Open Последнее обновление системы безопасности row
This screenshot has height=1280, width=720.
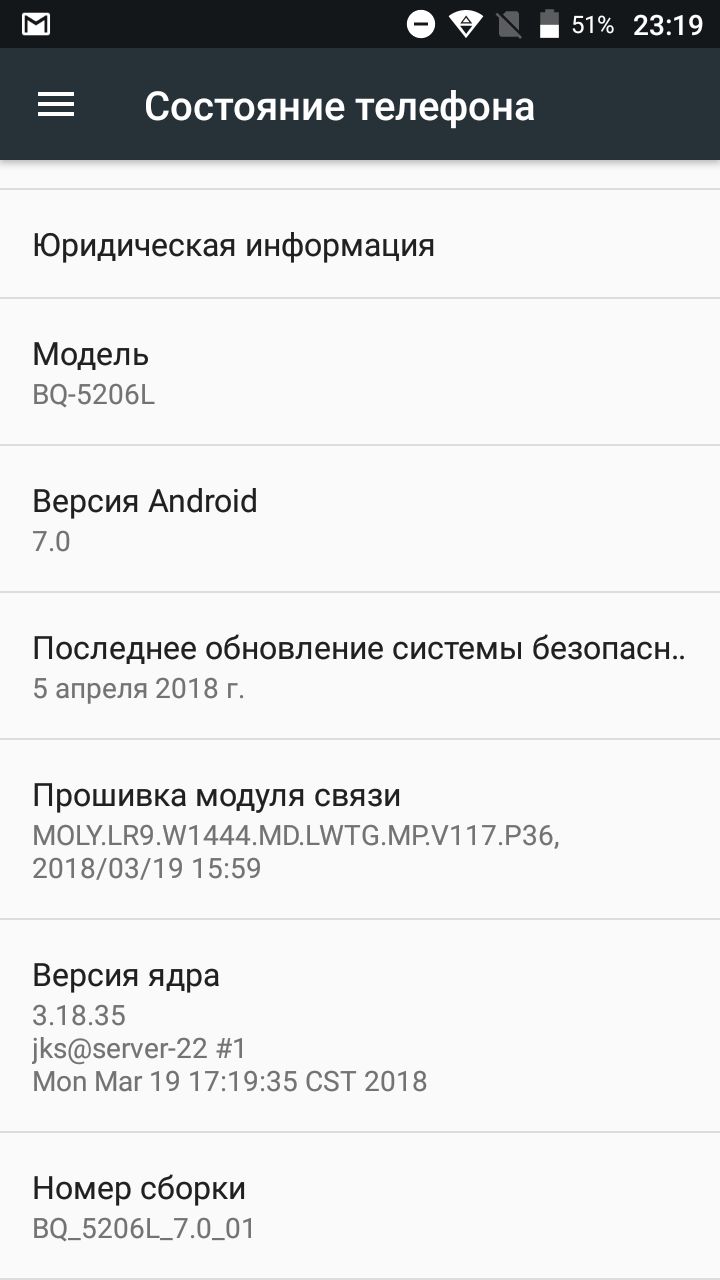tap(360, 666)
